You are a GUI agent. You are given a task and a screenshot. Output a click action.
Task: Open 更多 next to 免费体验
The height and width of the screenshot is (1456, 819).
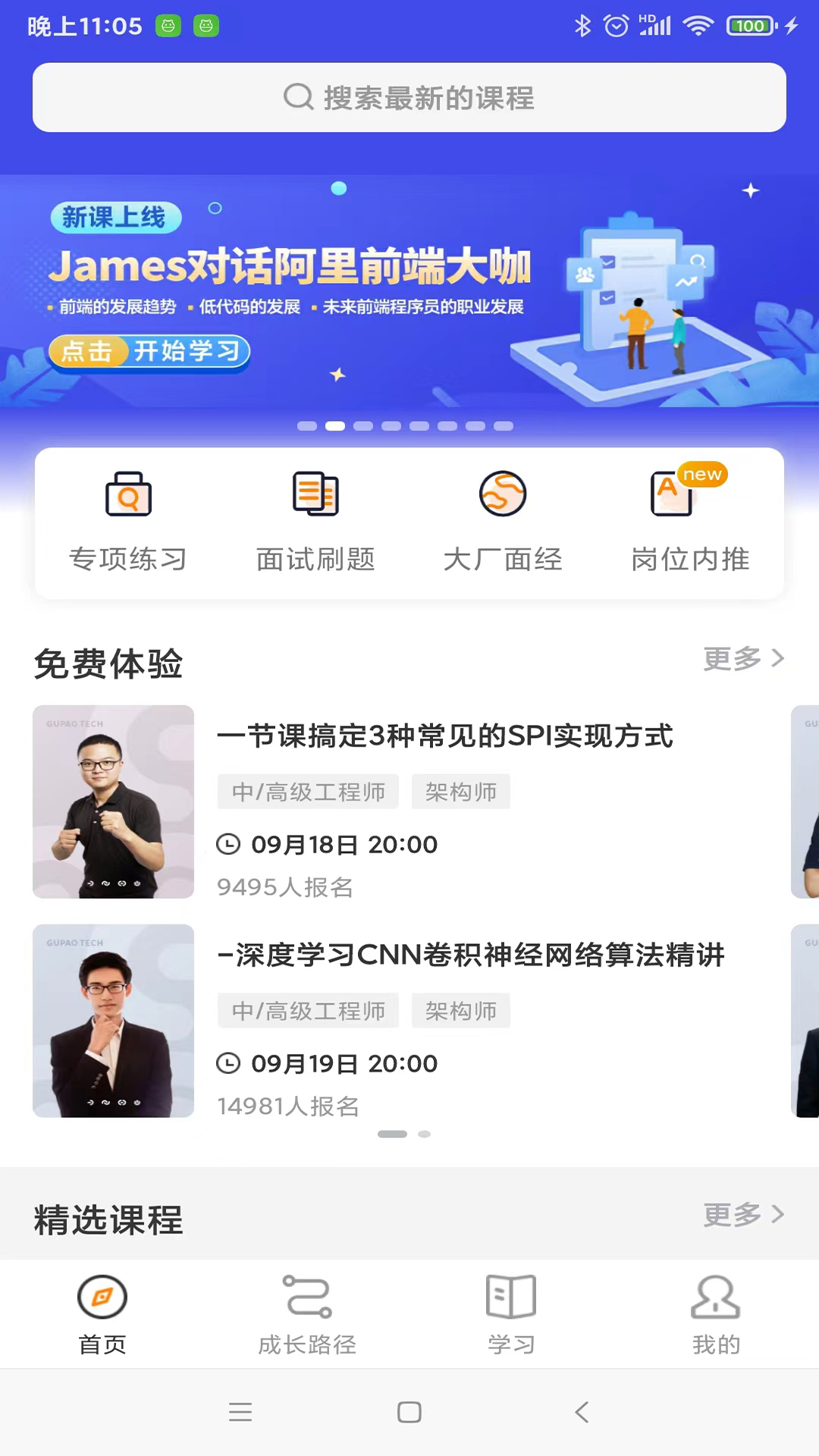(730, 659)
